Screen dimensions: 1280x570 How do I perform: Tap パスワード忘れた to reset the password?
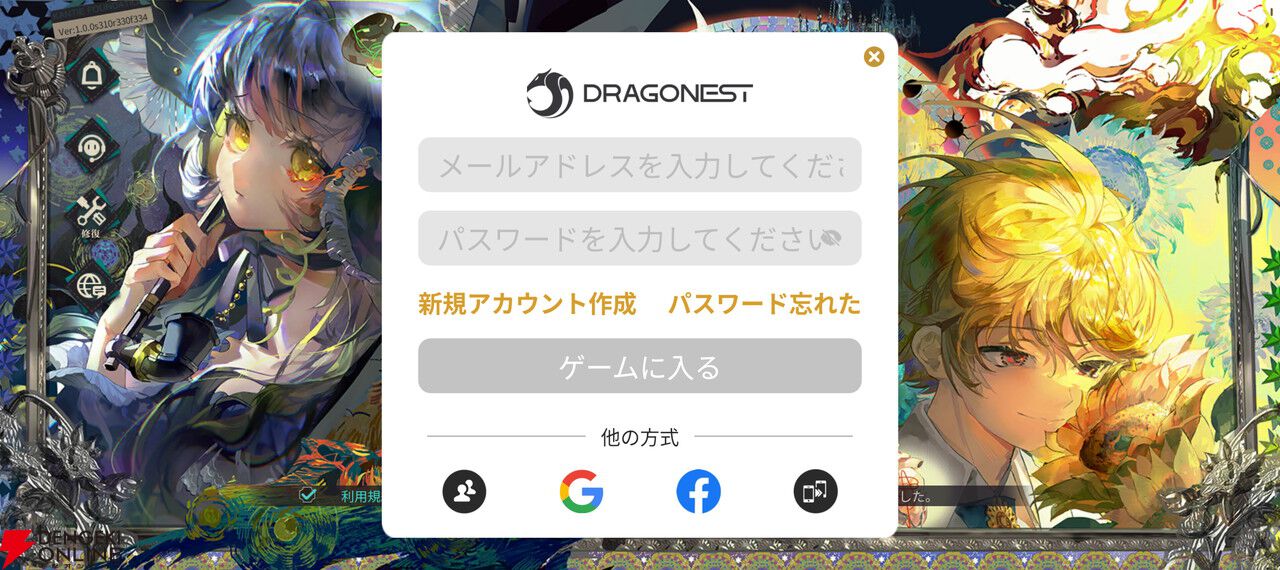tap(764, 304)
